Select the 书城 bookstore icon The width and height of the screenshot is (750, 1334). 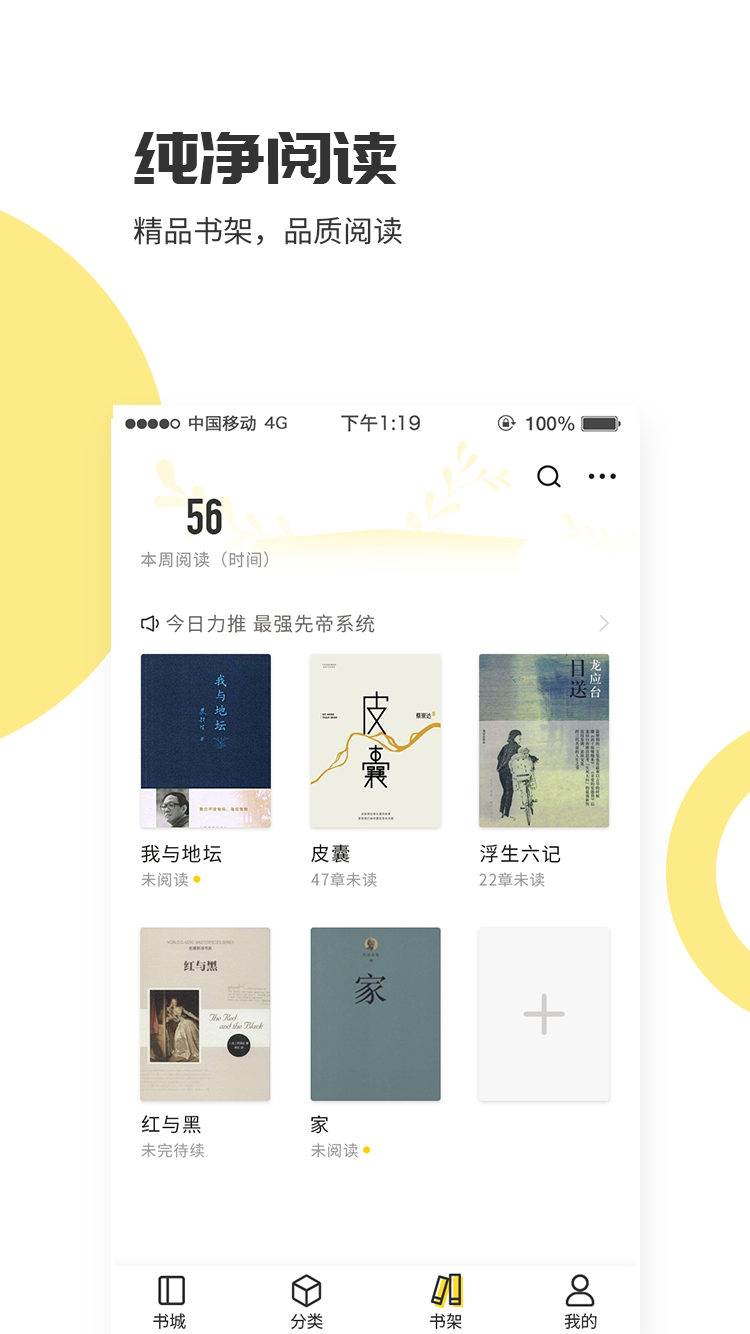coord(169,1292)
